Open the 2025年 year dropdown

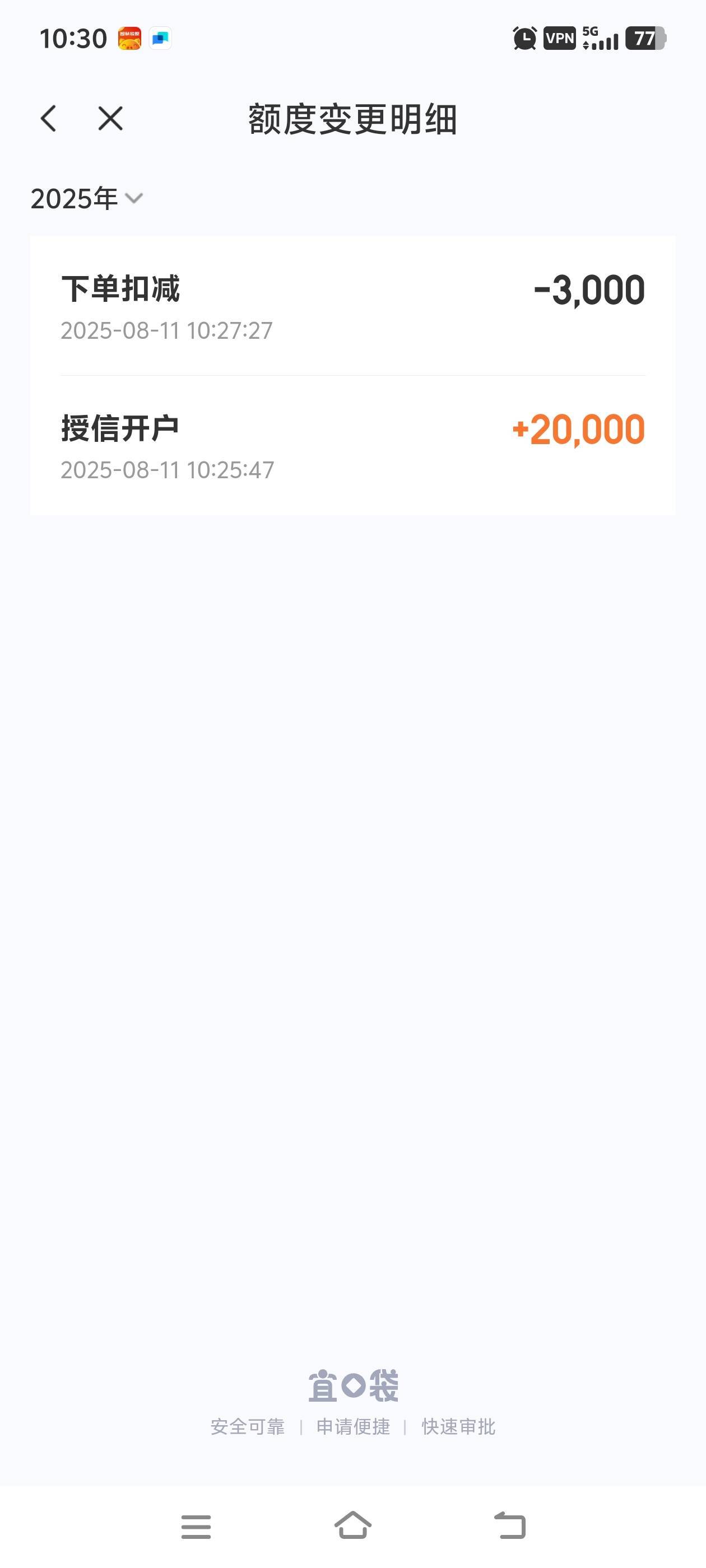(86, 198)
